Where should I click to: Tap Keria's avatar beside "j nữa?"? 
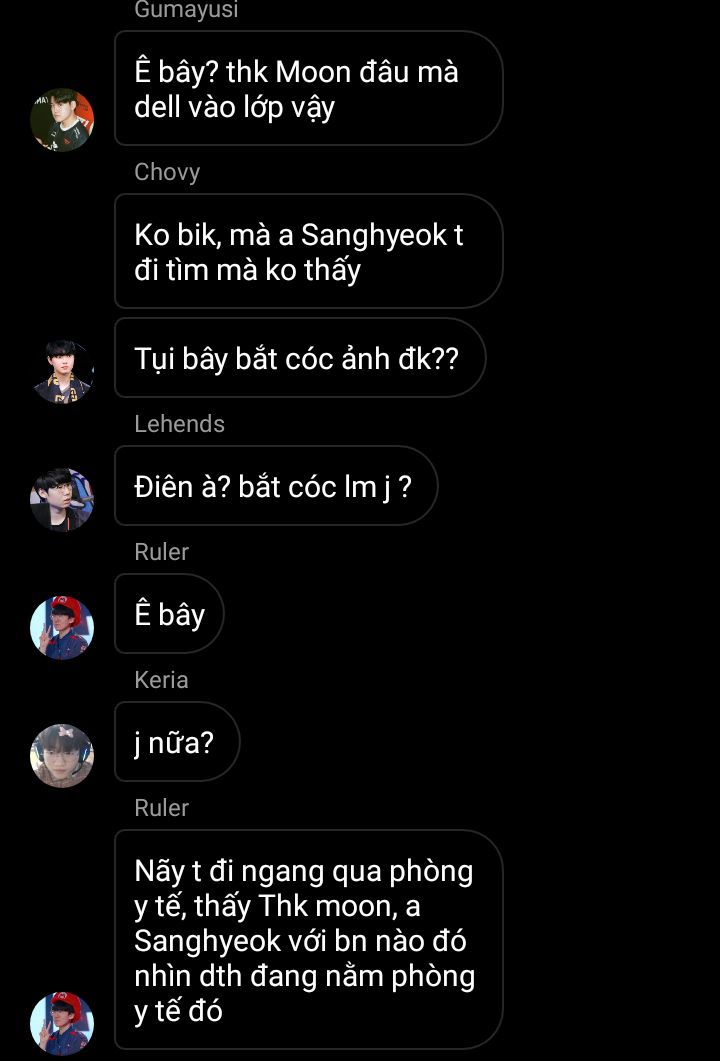point(62,755)
